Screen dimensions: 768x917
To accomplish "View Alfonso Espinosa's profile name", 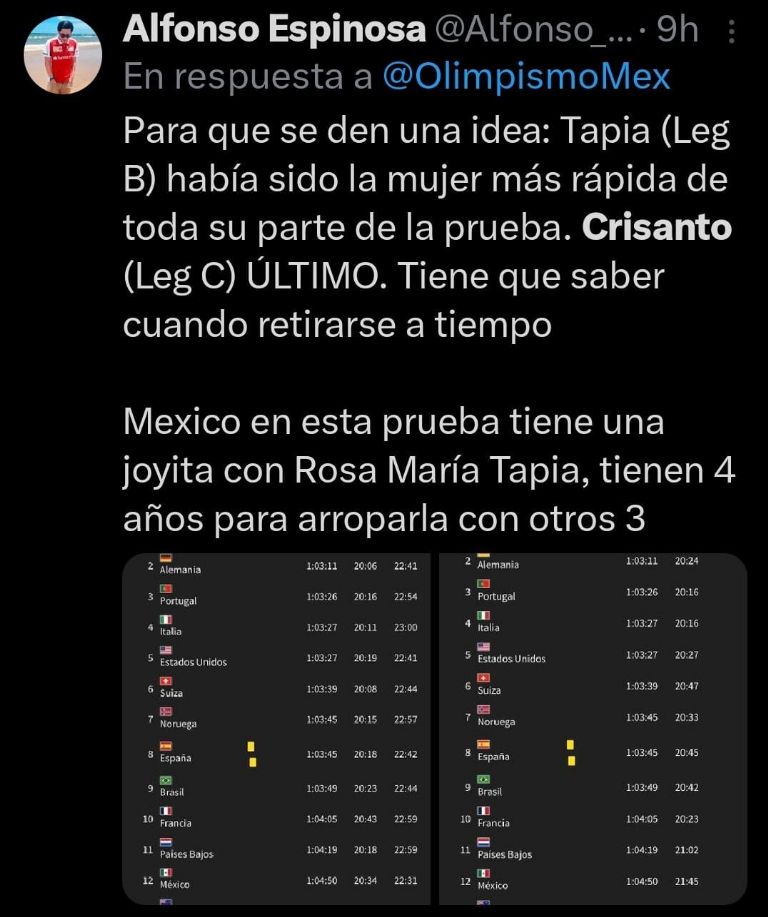I will tap(273, 30).
